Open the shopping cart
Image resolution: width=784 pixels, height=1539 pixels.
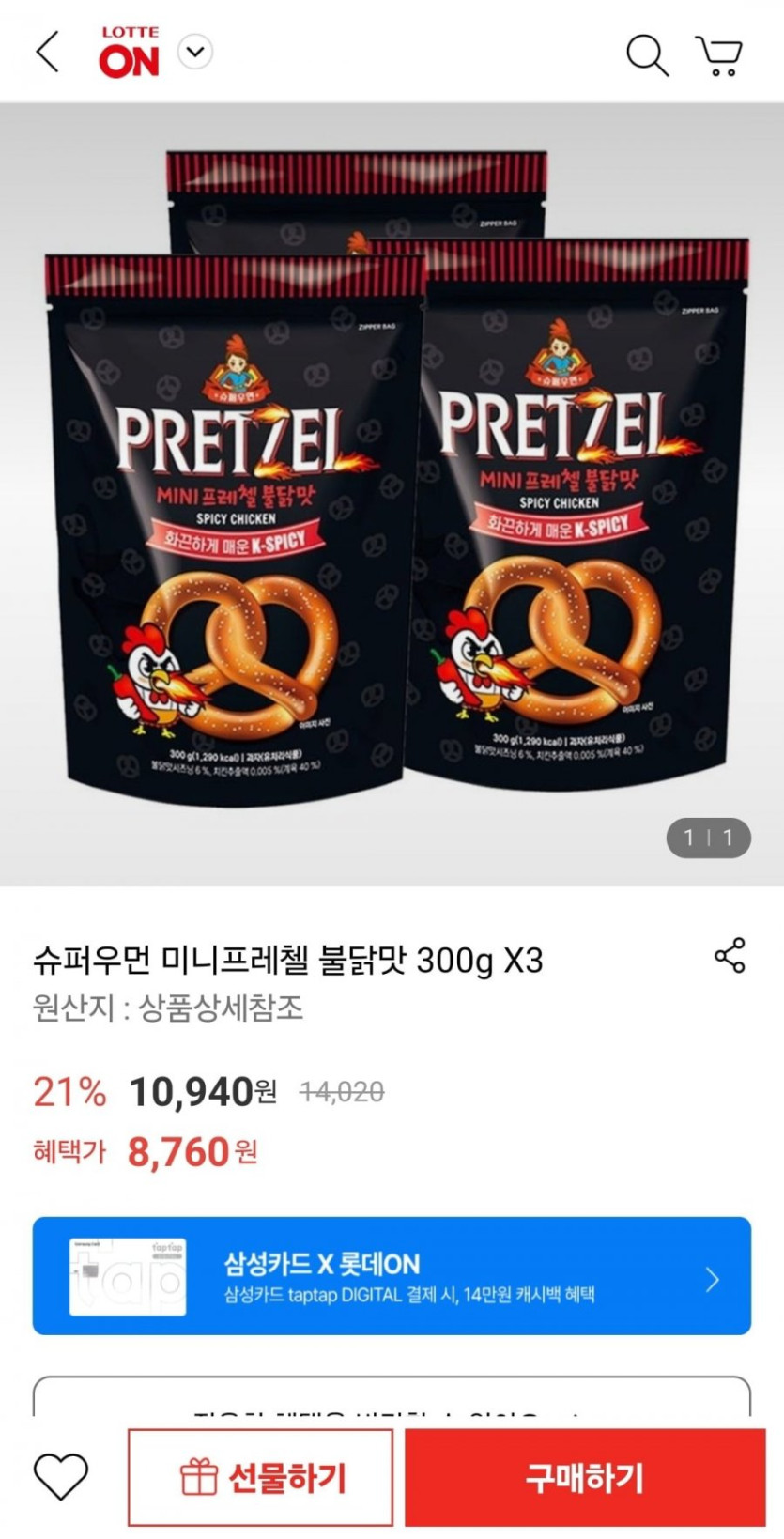(x=719, y=55)
